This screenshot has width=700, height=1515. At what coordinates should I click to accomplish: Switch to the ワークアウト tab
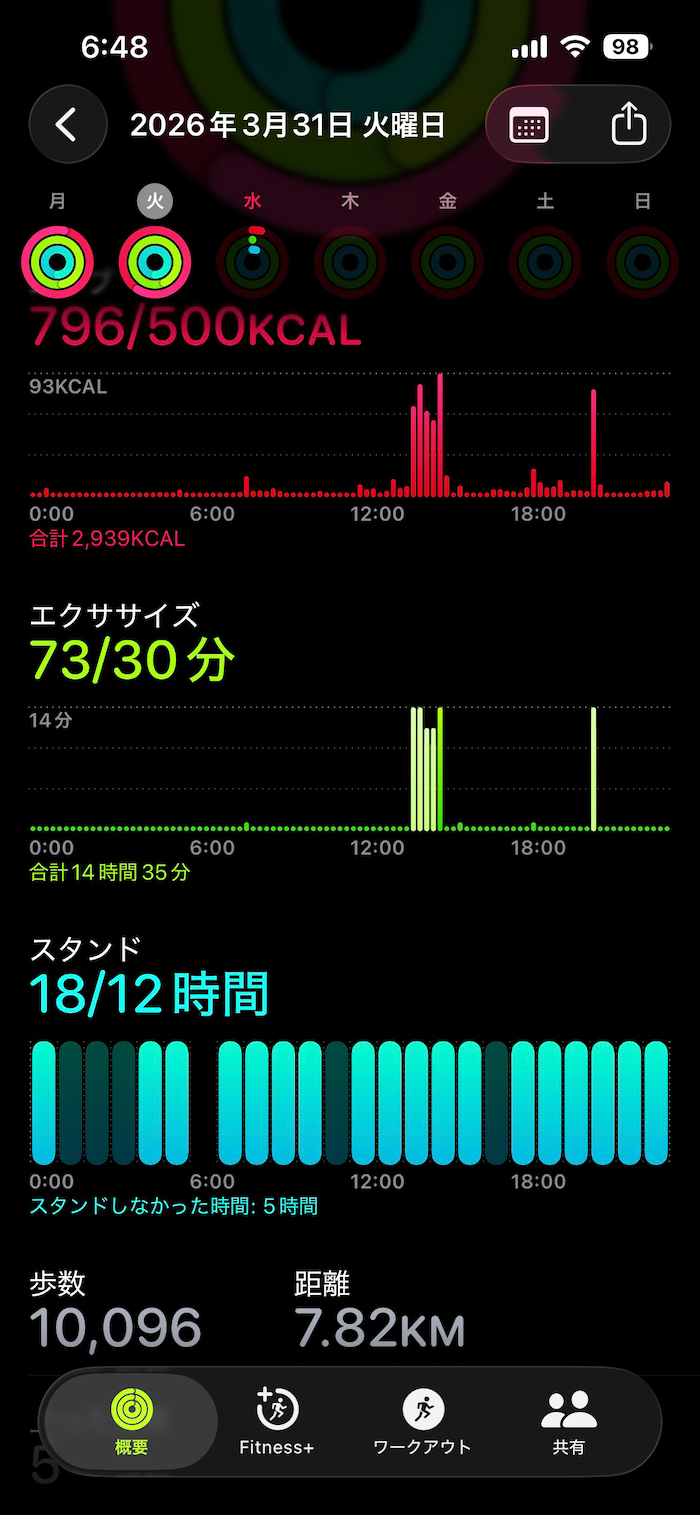(x=422, y=1421)
